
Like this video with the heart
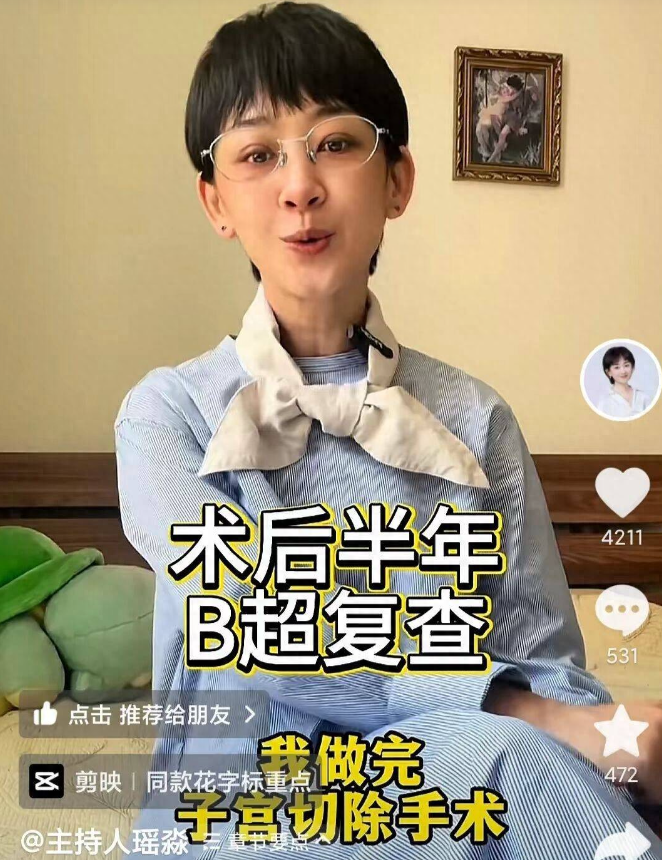(622, 492)
